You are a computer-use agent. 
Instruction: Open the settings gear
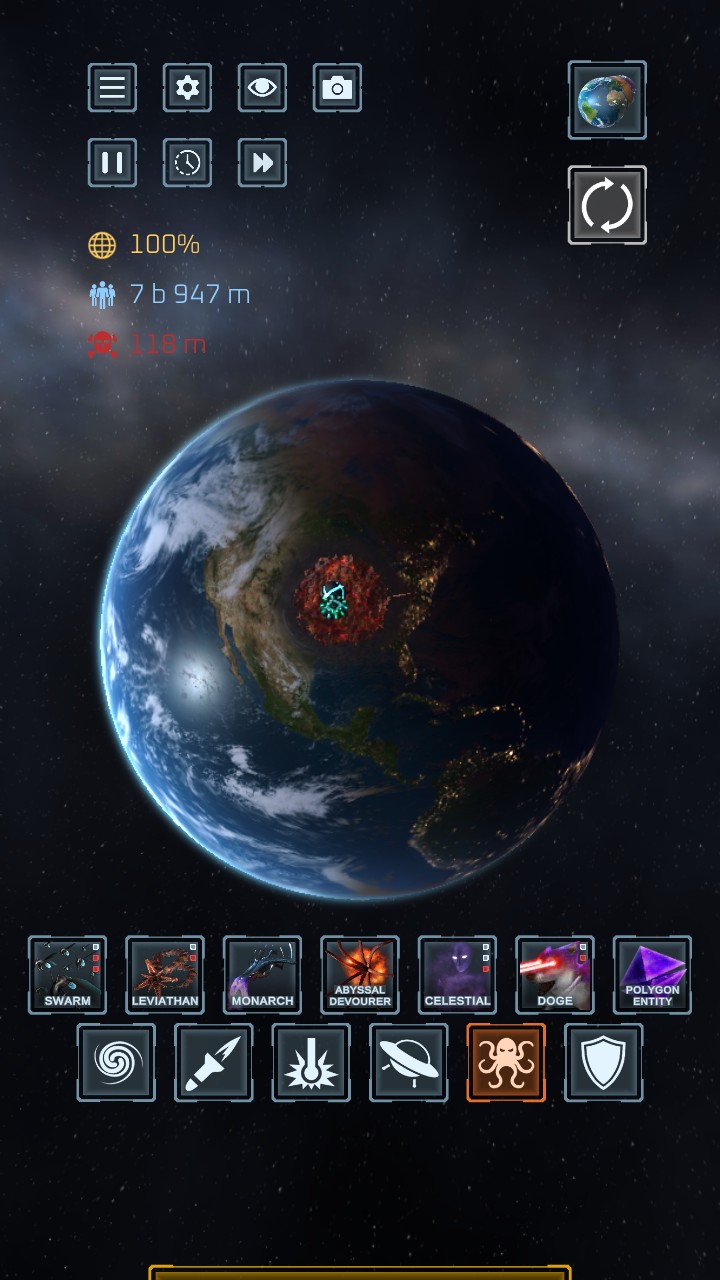point(187,88)
